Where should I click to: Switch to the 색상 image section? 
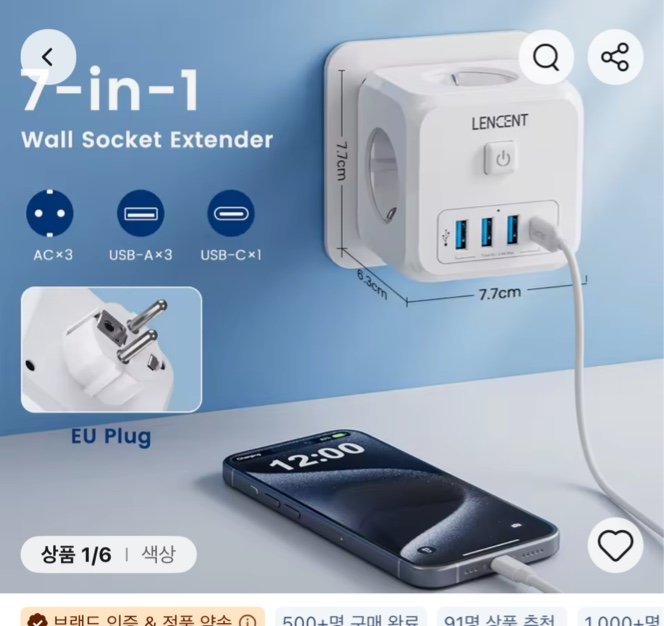[x=158, y=554]
